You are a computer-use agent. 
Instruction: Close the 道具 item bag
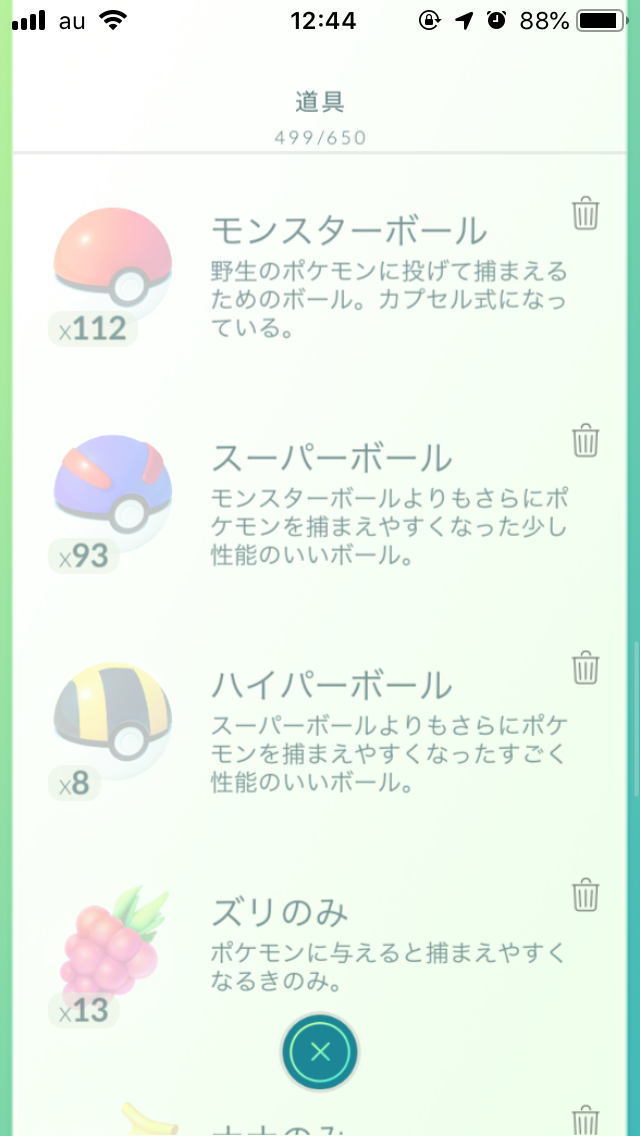click(x=320, y=1051)
